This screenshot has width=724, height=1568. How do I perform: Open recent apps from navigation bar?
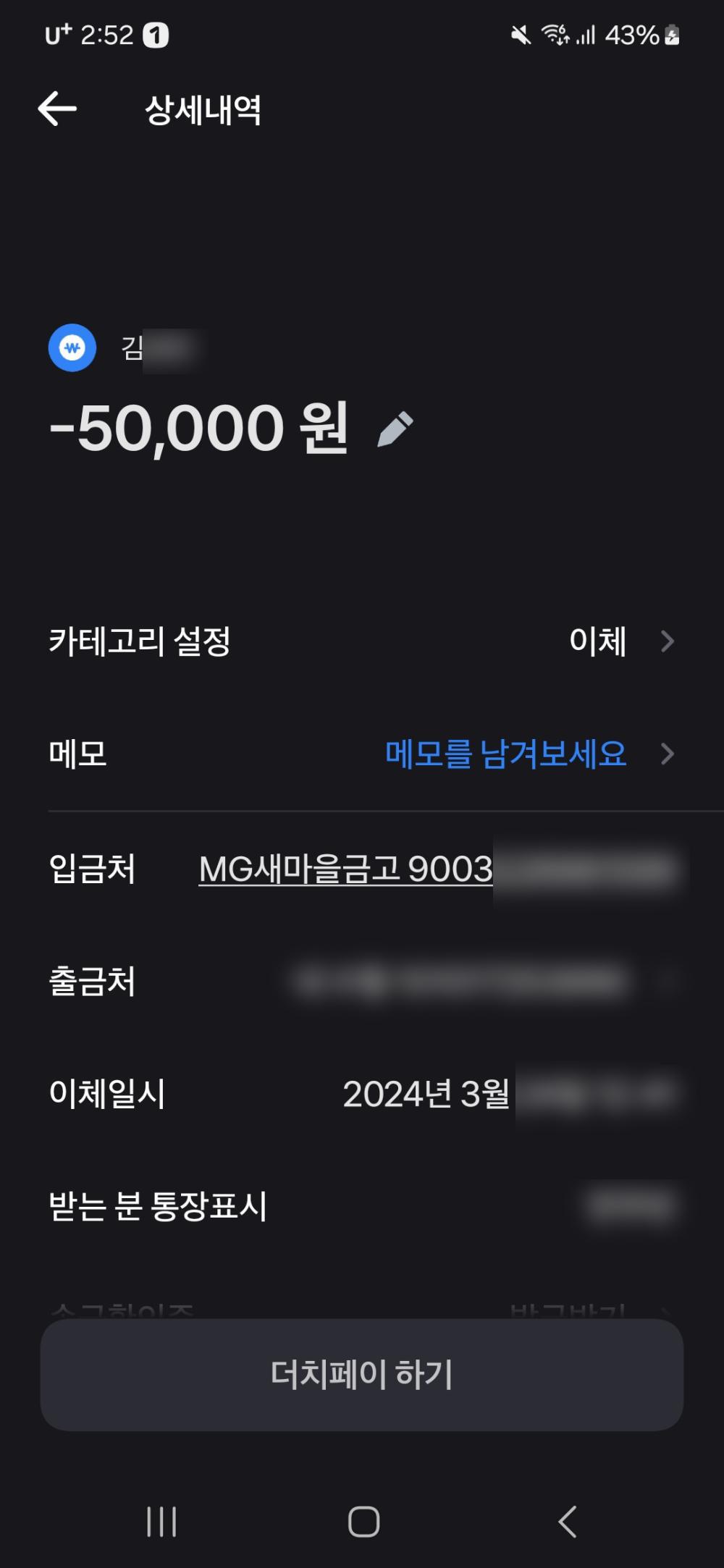coord(161,1521)
